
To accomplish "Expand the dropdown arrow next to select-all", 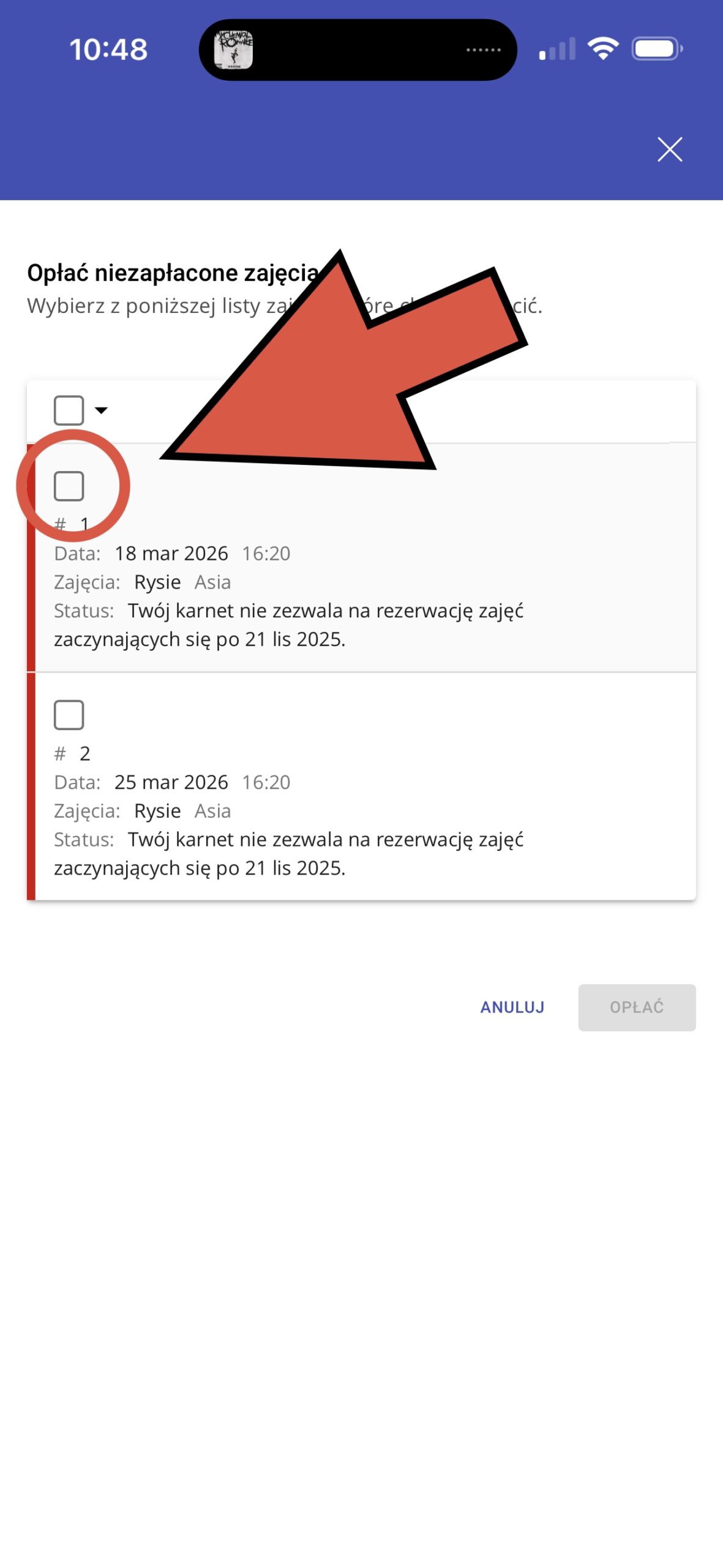I will (x=102, y=410).
